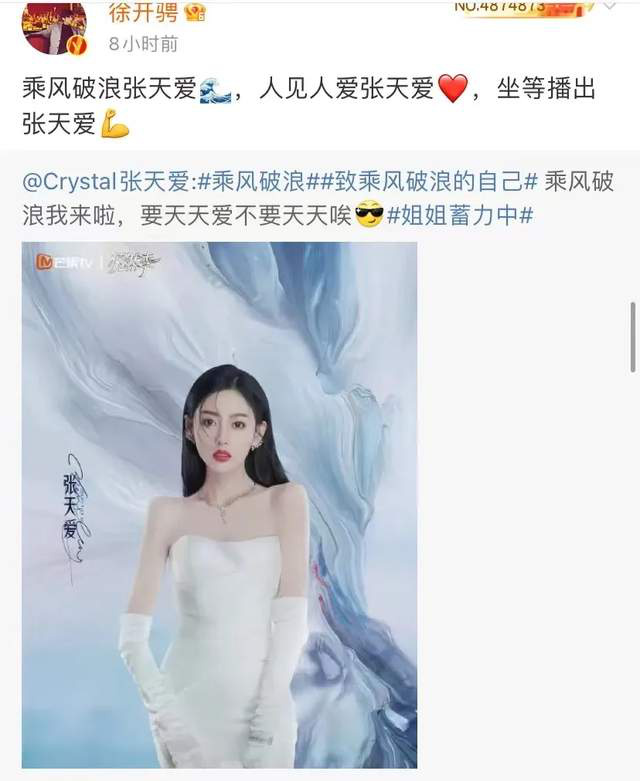Viewport: 640px width, 781px height.
Task: Expand the post options chevron
Action: point(607,8)
